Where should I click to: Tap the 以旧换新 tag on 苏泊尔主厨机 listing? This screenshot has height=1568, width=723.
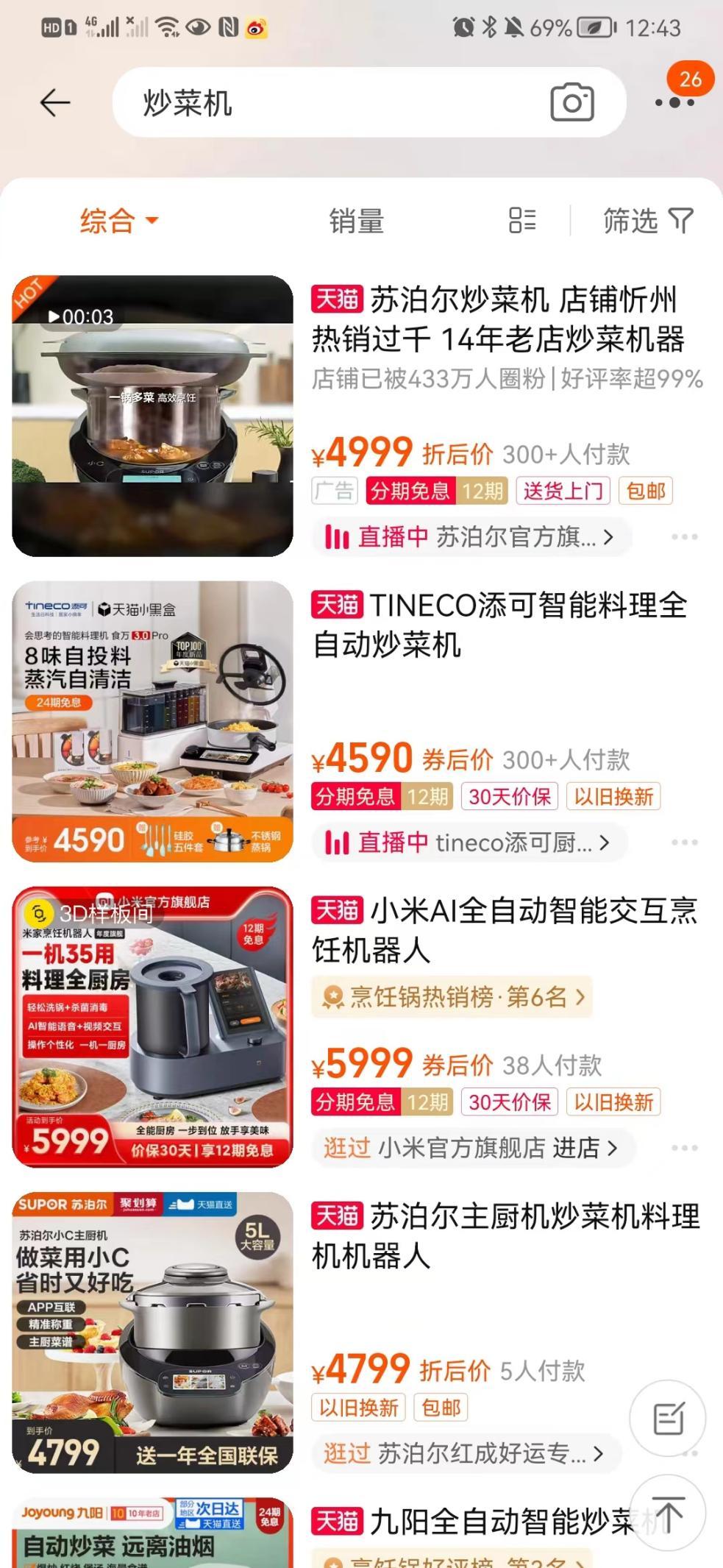click(358, 1408)
